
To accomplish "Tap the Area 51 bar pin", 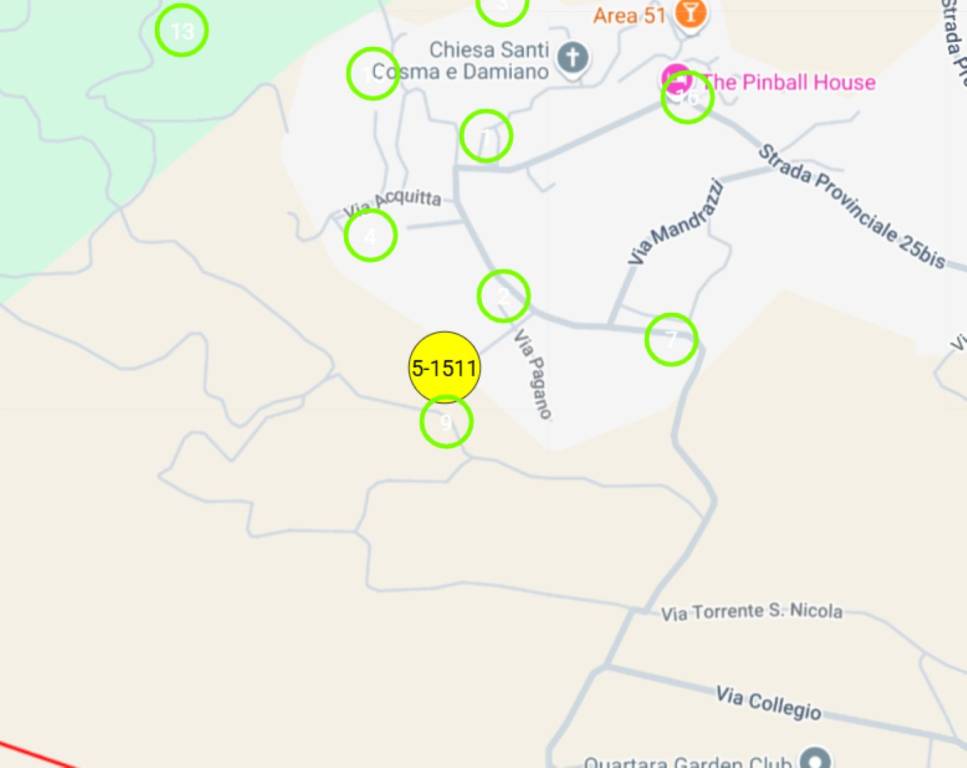I will pos(690,14).
